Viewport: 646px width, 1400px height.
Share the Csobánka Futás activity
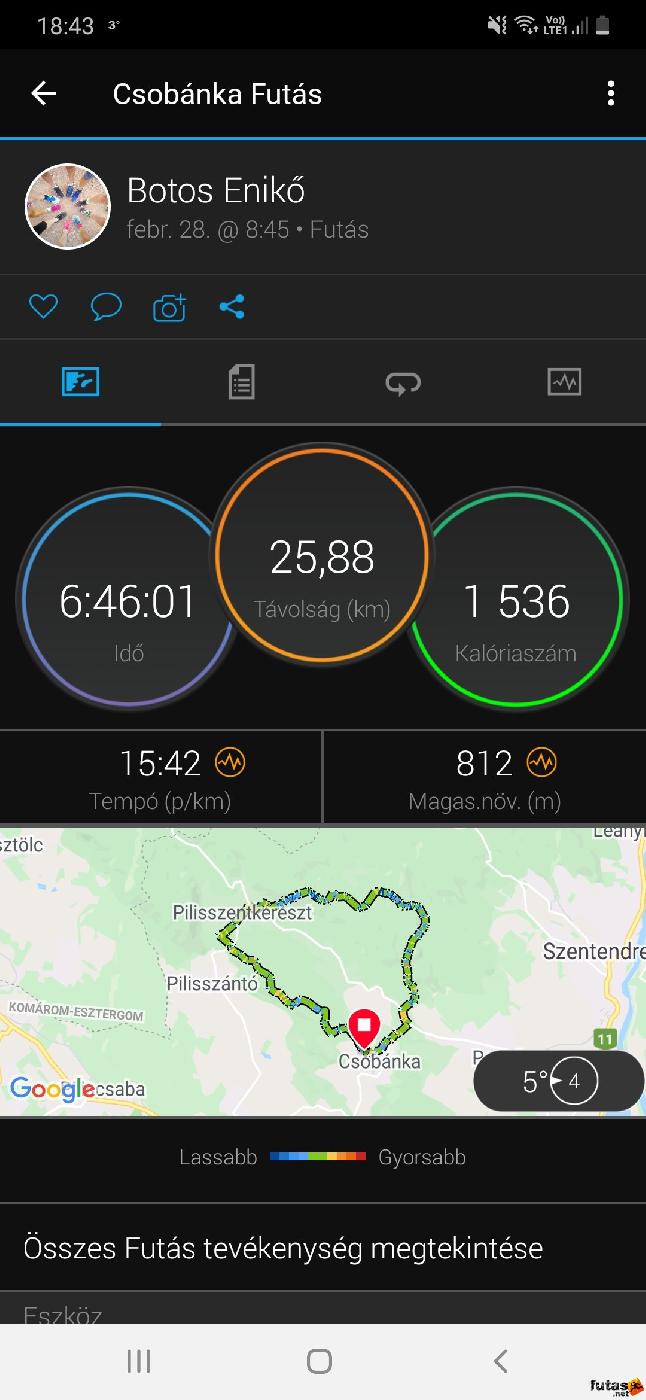coord(232,307)
